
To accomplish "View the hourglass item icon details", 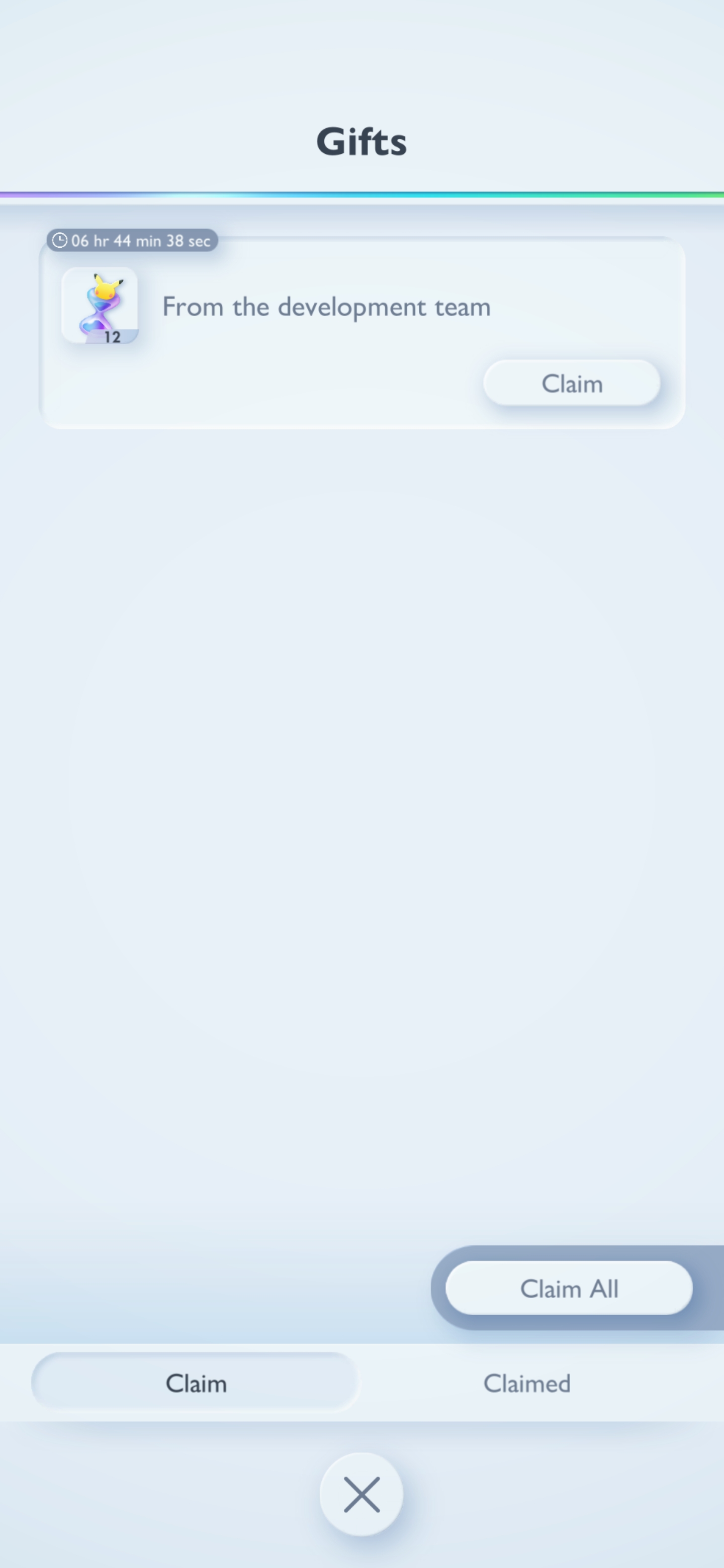I will 100,306.
